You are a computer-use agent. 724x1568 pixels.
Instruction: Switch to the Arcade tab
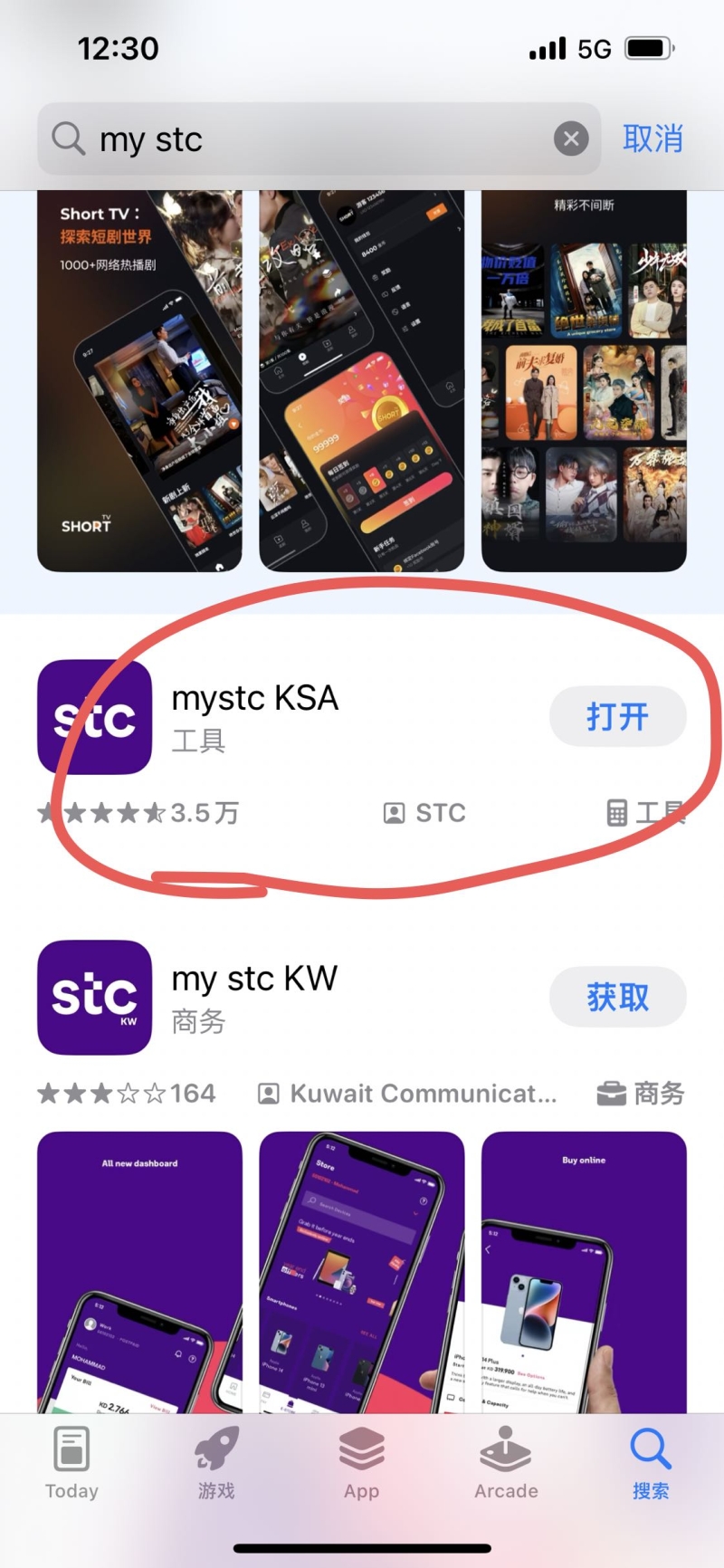pos(506,1464)
